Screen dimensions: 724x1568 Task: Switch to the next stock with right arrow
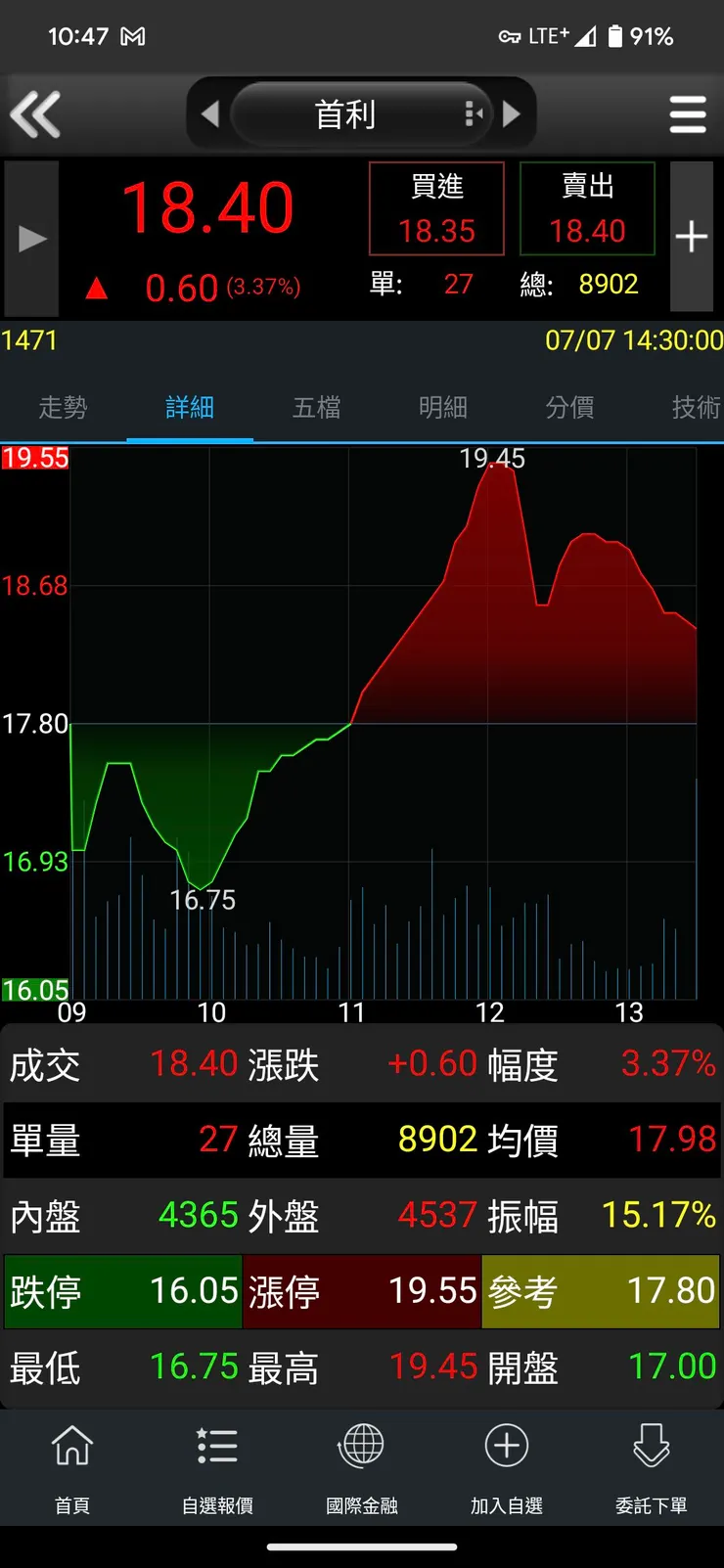[512, 114]
